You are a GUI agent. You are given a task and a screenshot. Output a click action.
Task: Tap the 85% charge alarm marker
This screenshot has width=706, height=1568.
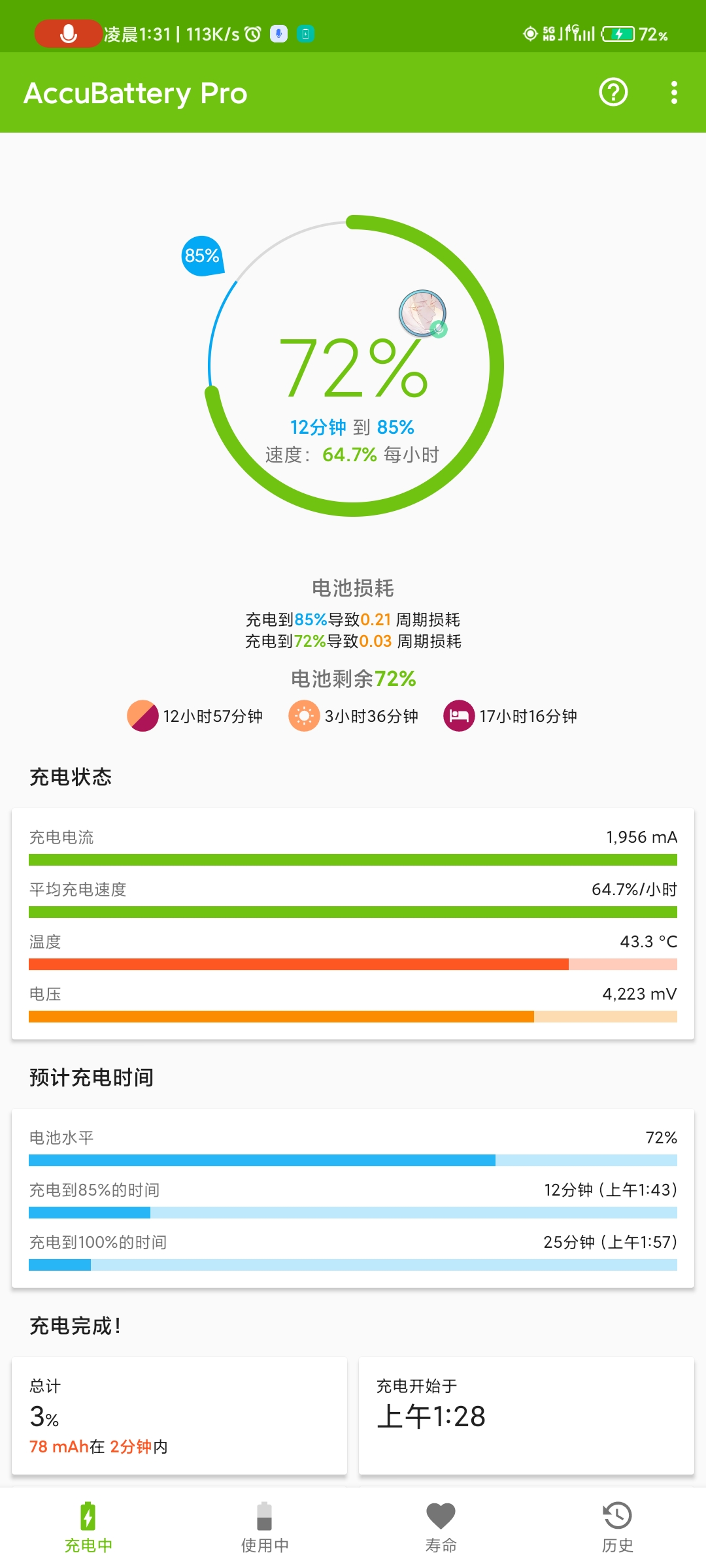pos(203,255)
